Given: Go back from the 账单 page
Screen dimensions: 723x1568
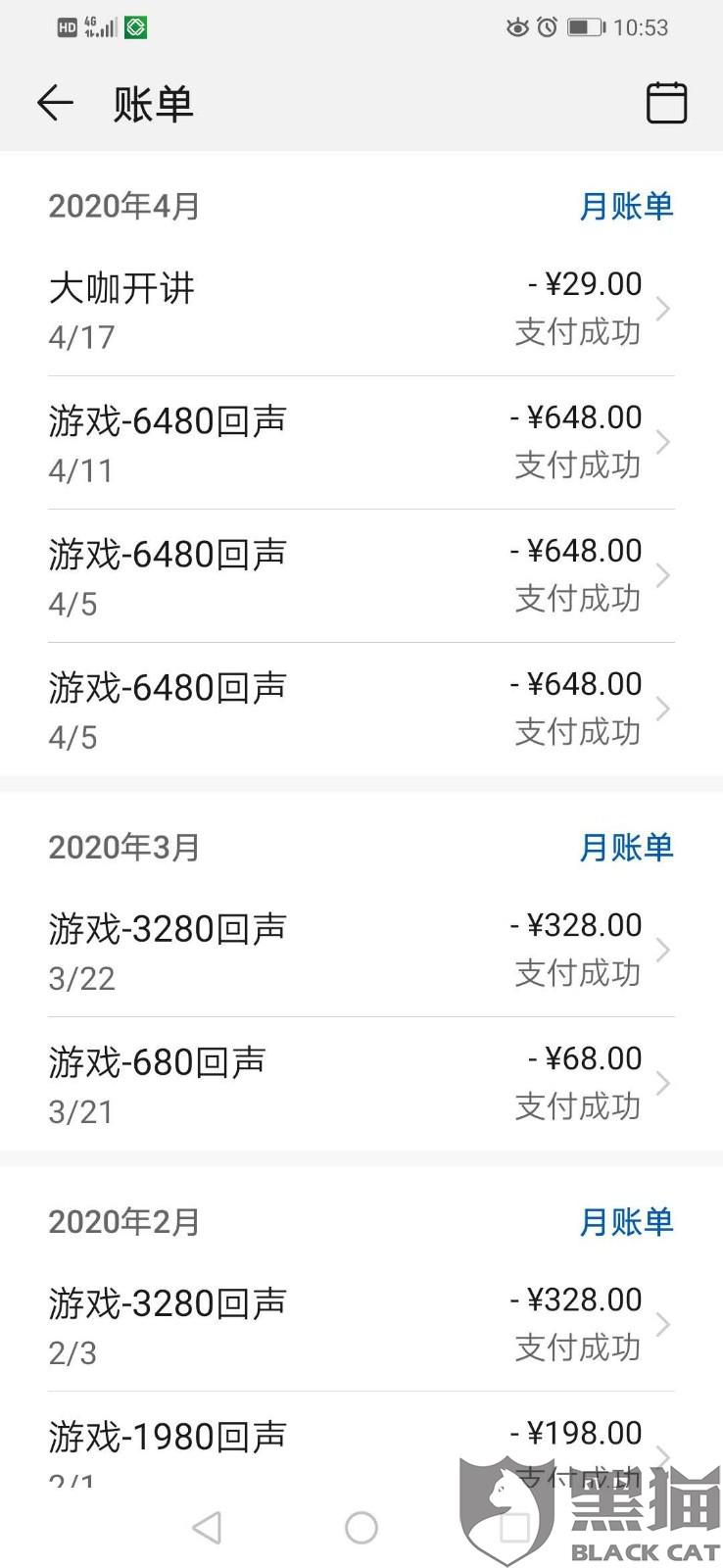Looking at the screenshot, I should point(55,103).
